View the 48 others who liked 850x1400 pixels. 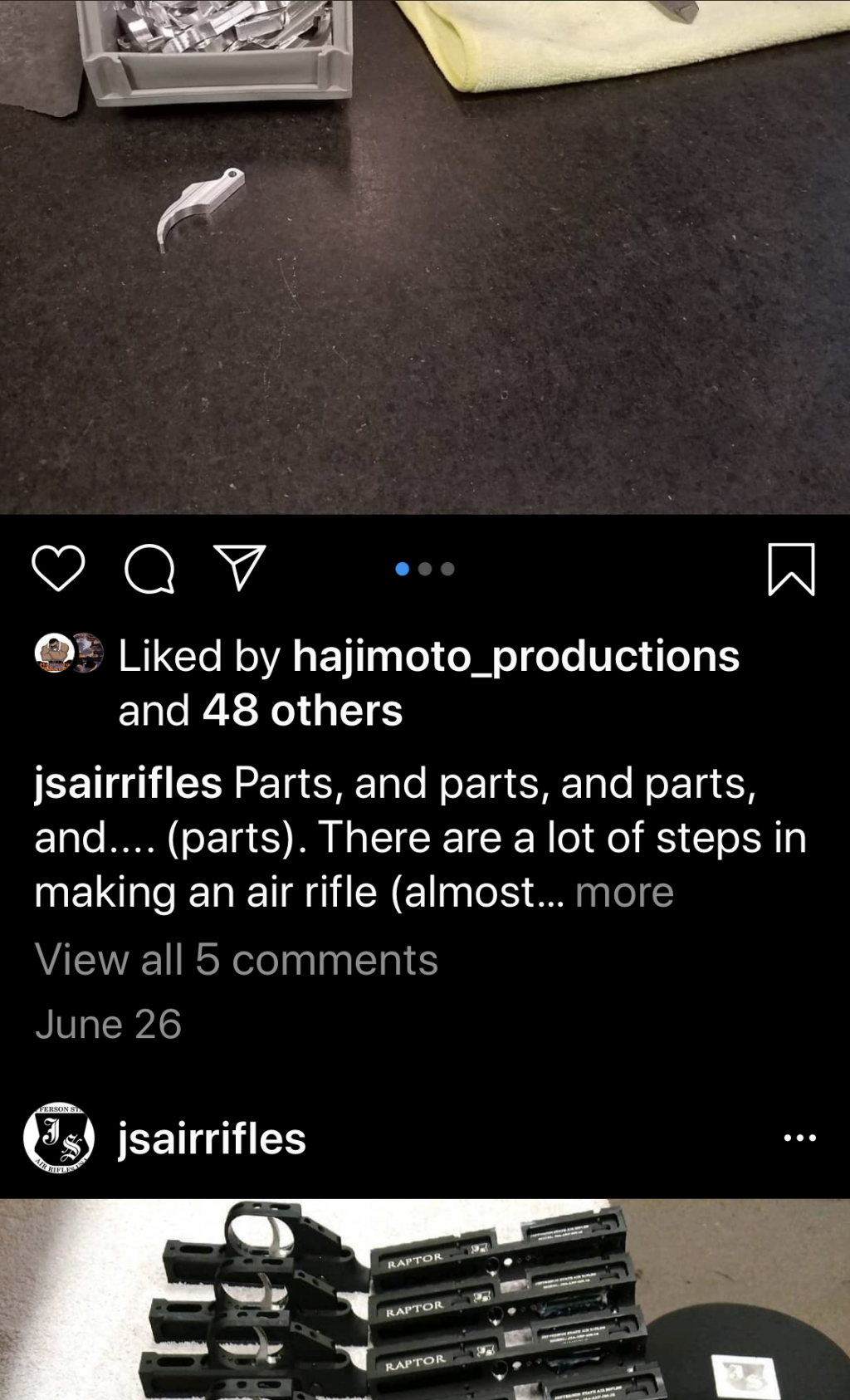[302, 711]
